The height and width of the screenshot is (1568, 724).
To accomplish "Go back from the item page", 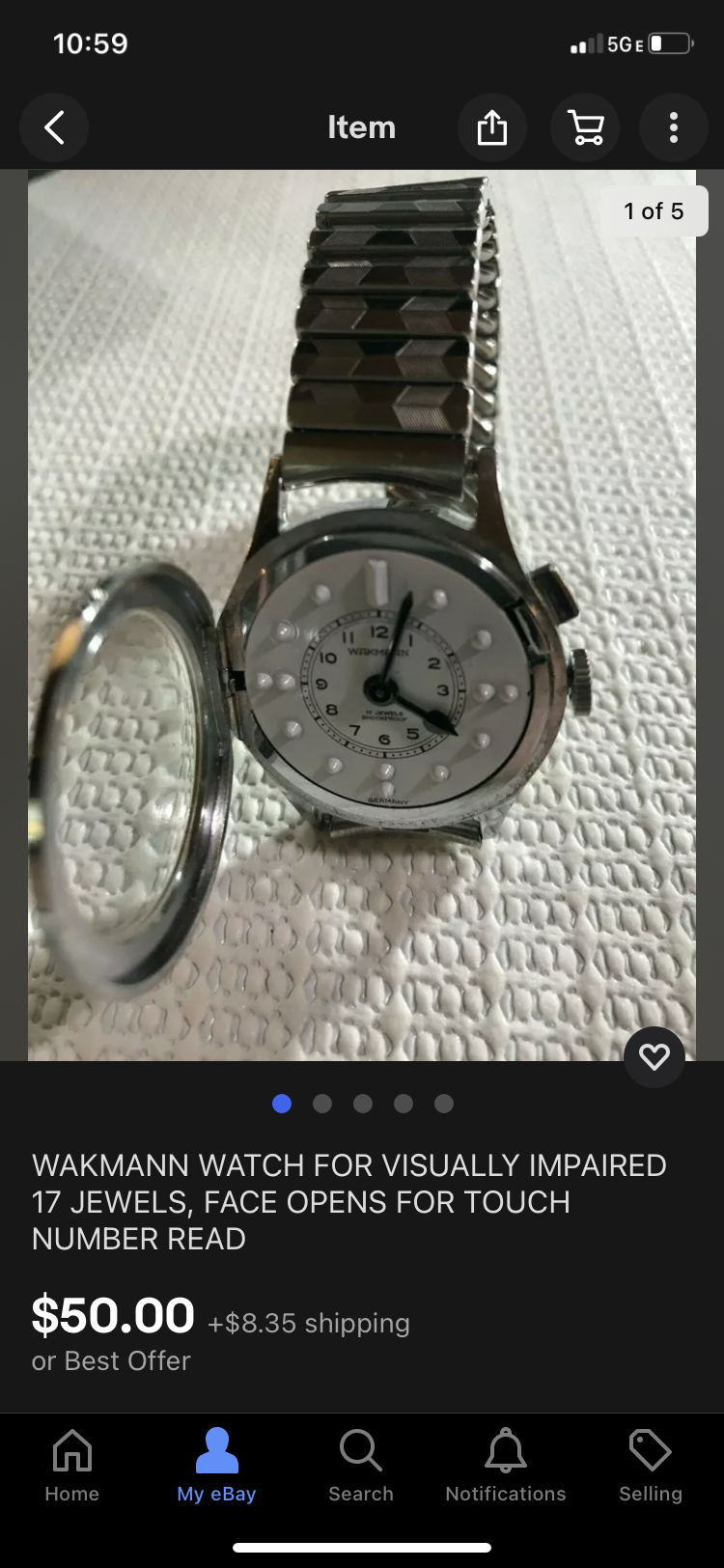I will [x=54, y=127].
